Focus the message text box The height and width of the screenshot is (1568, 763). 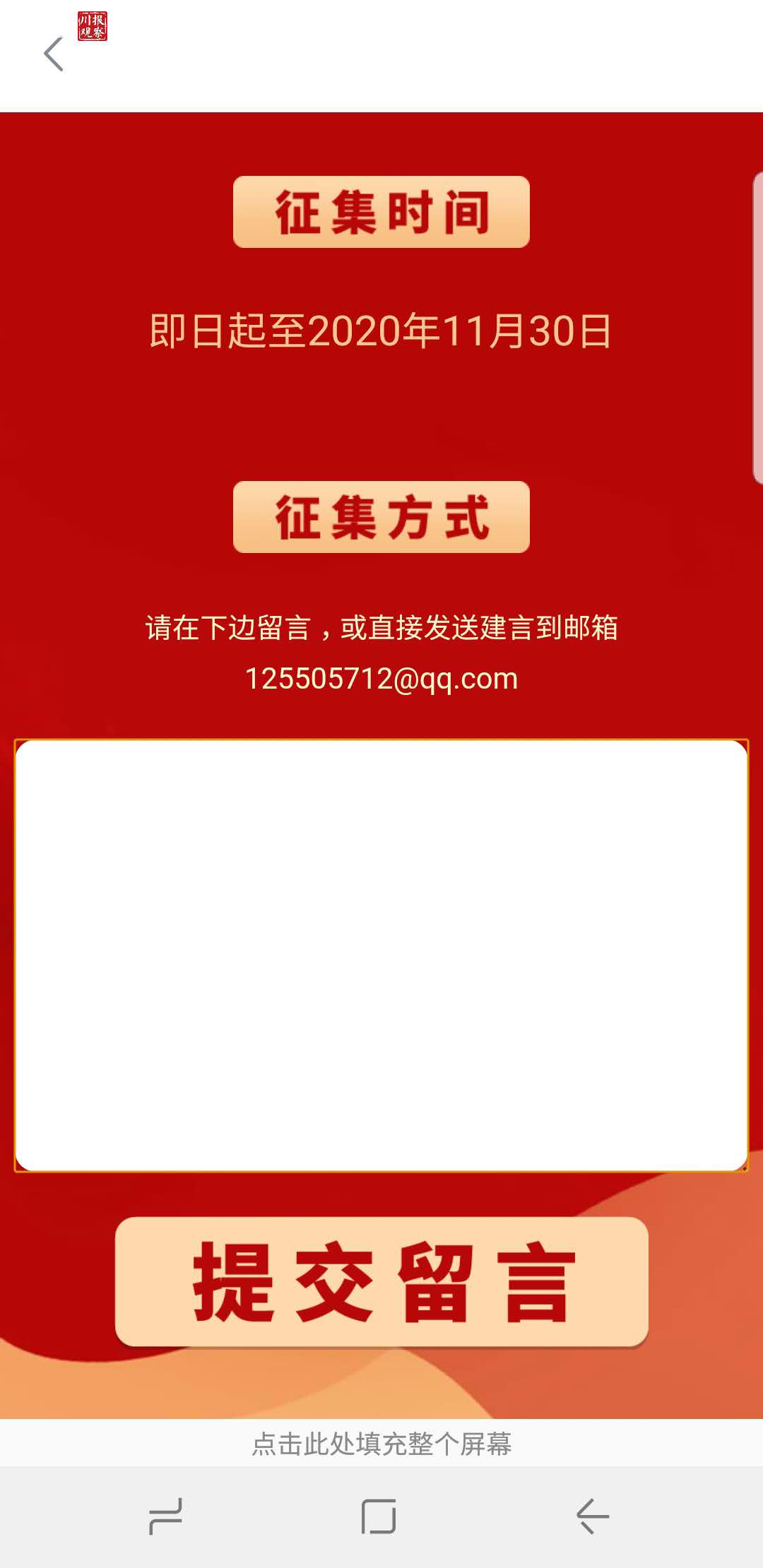pos(381,955)
